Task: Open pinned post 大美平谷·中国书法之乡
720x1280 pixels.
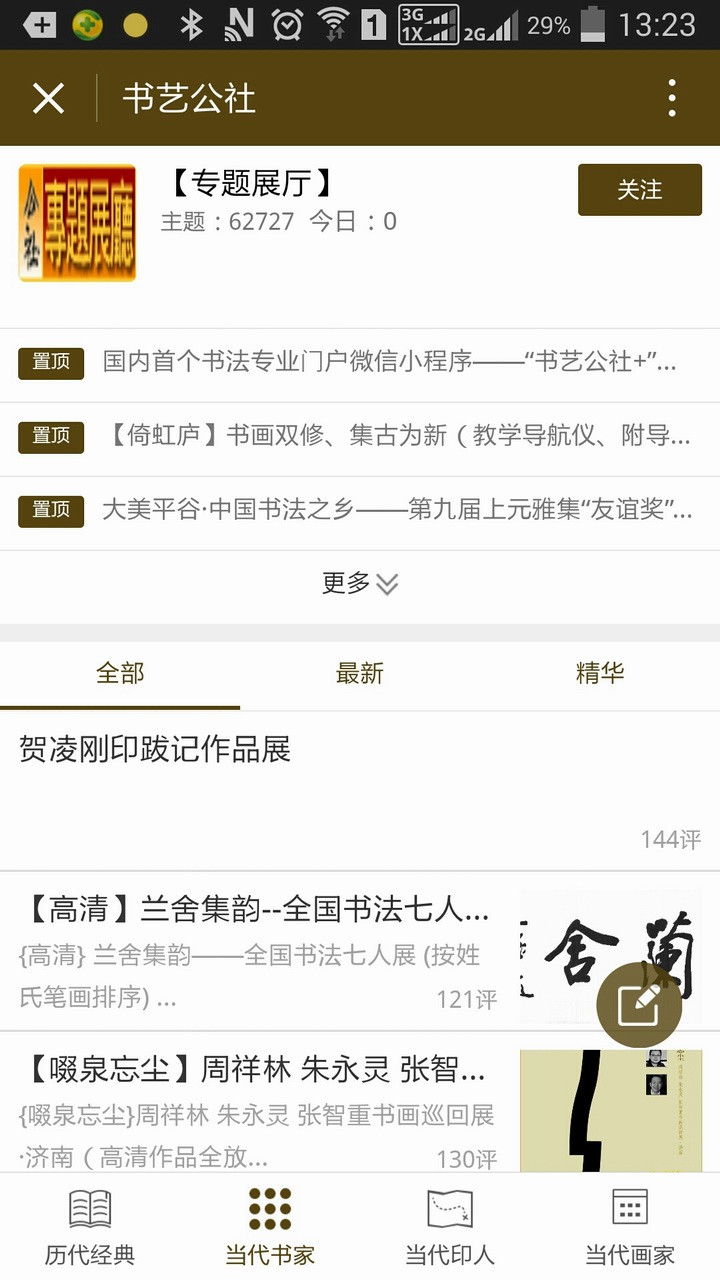Action: (x=398, y=510)
